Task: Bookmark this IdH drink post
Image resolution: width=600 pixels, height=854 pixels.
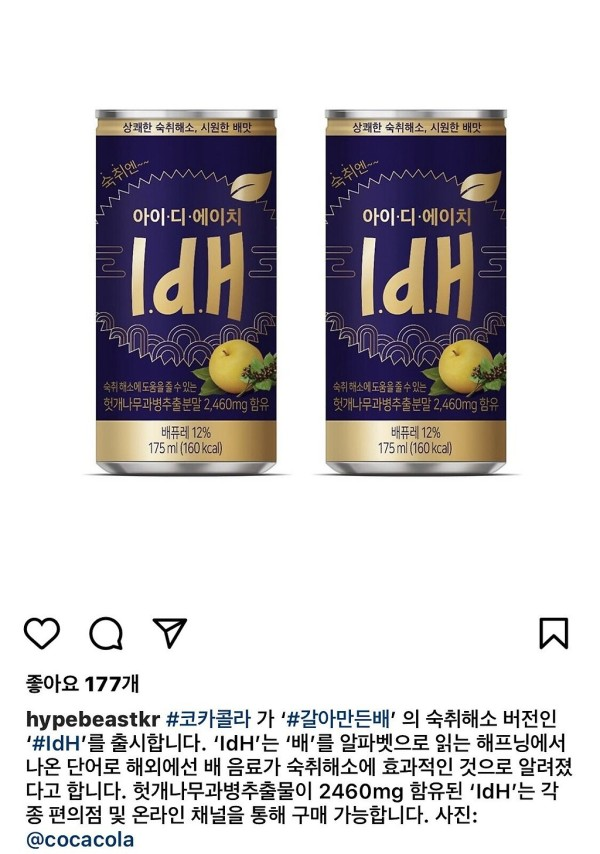Action: tap(553, 633)
